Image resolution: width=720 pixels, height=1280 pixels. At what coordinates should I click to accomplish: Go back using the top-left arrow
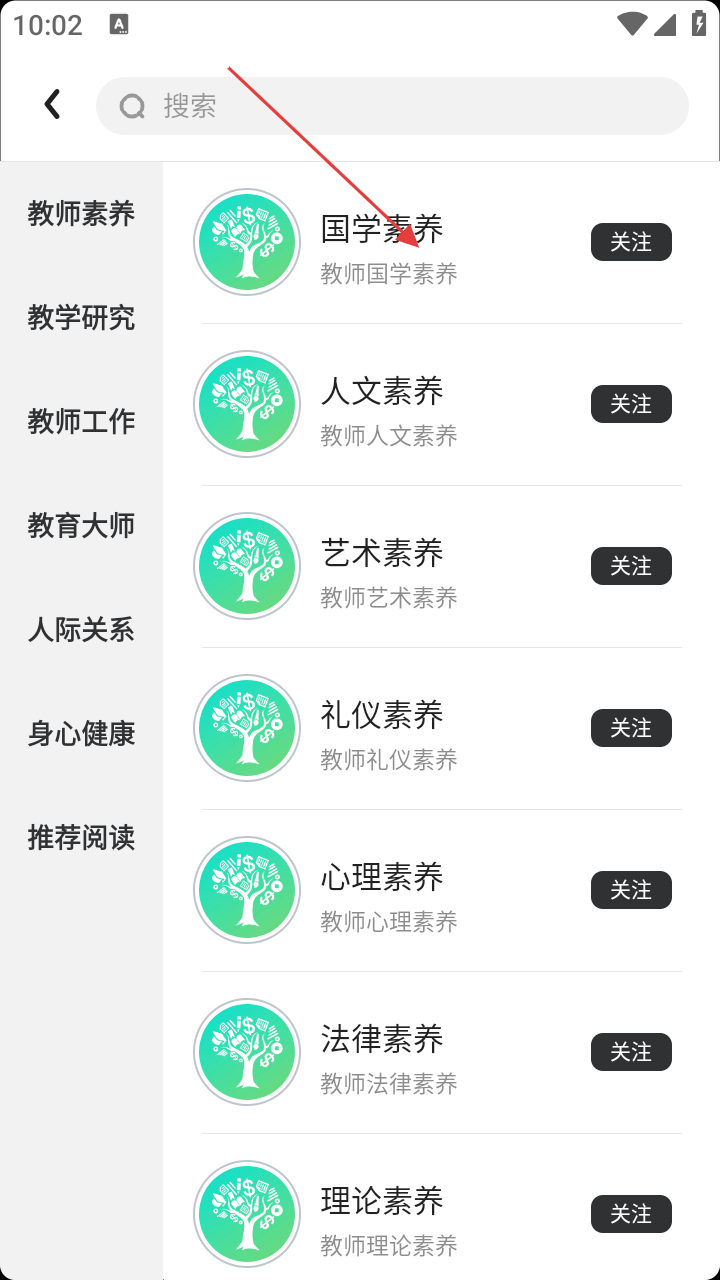tap(53, 105)
